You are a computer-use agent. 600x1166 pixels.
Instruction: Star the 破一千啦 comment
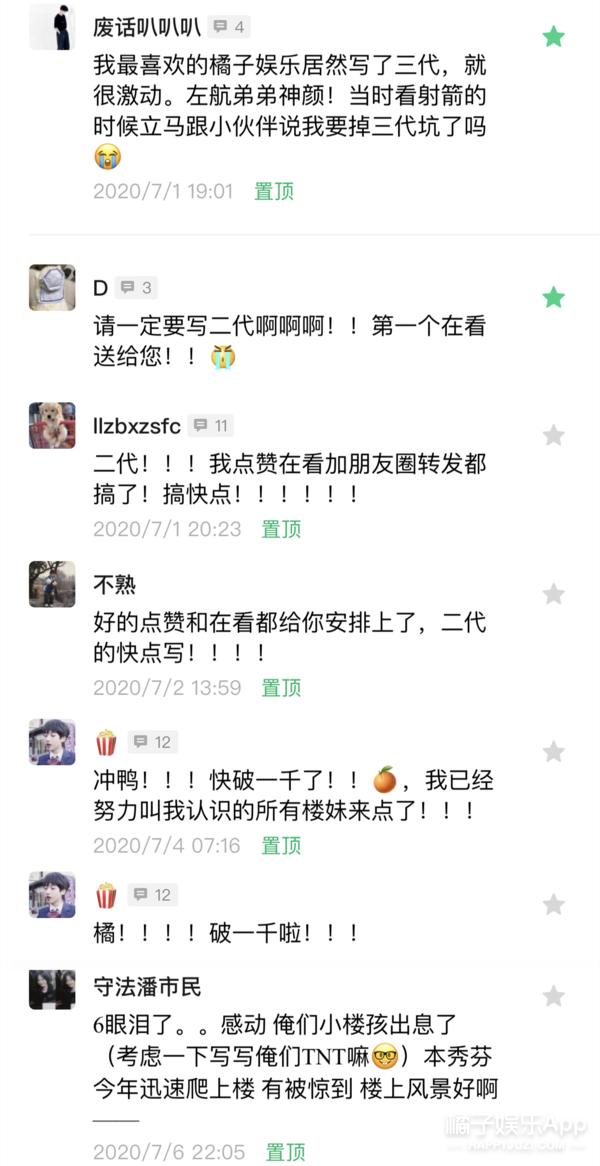(x=553, y=905)
